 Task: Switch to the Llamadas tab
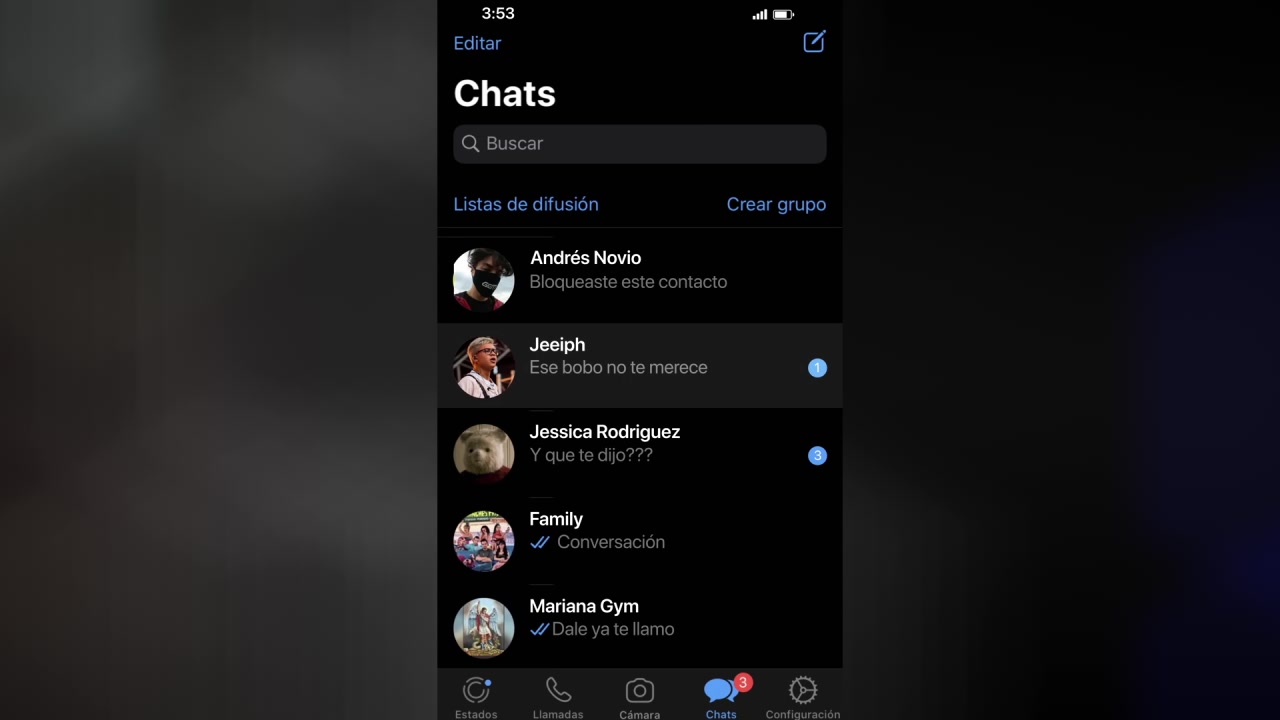pyautogui.click(x=558, y=696)
